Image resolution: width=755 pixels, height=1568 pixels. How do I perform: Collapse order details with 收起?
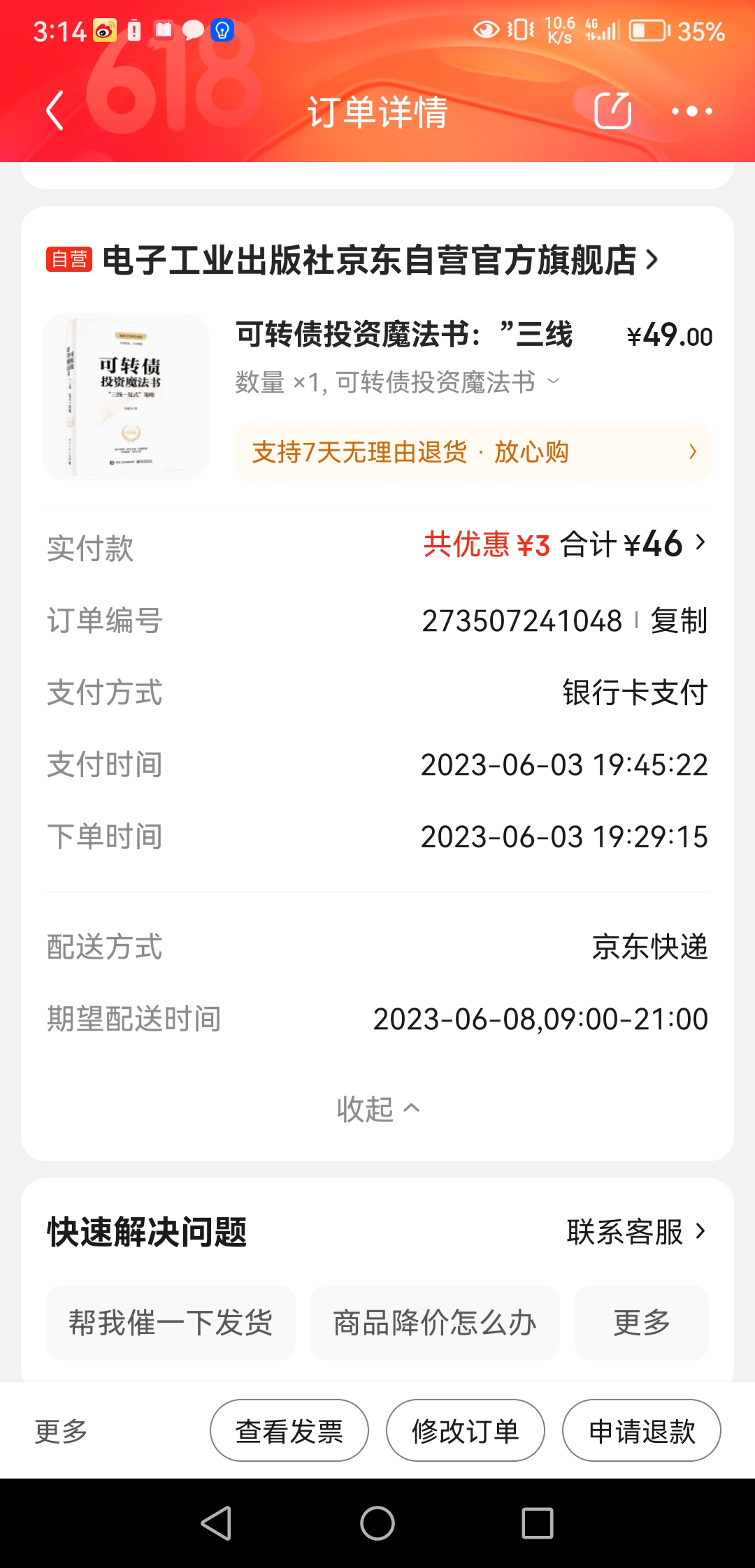coord(377,1108)
